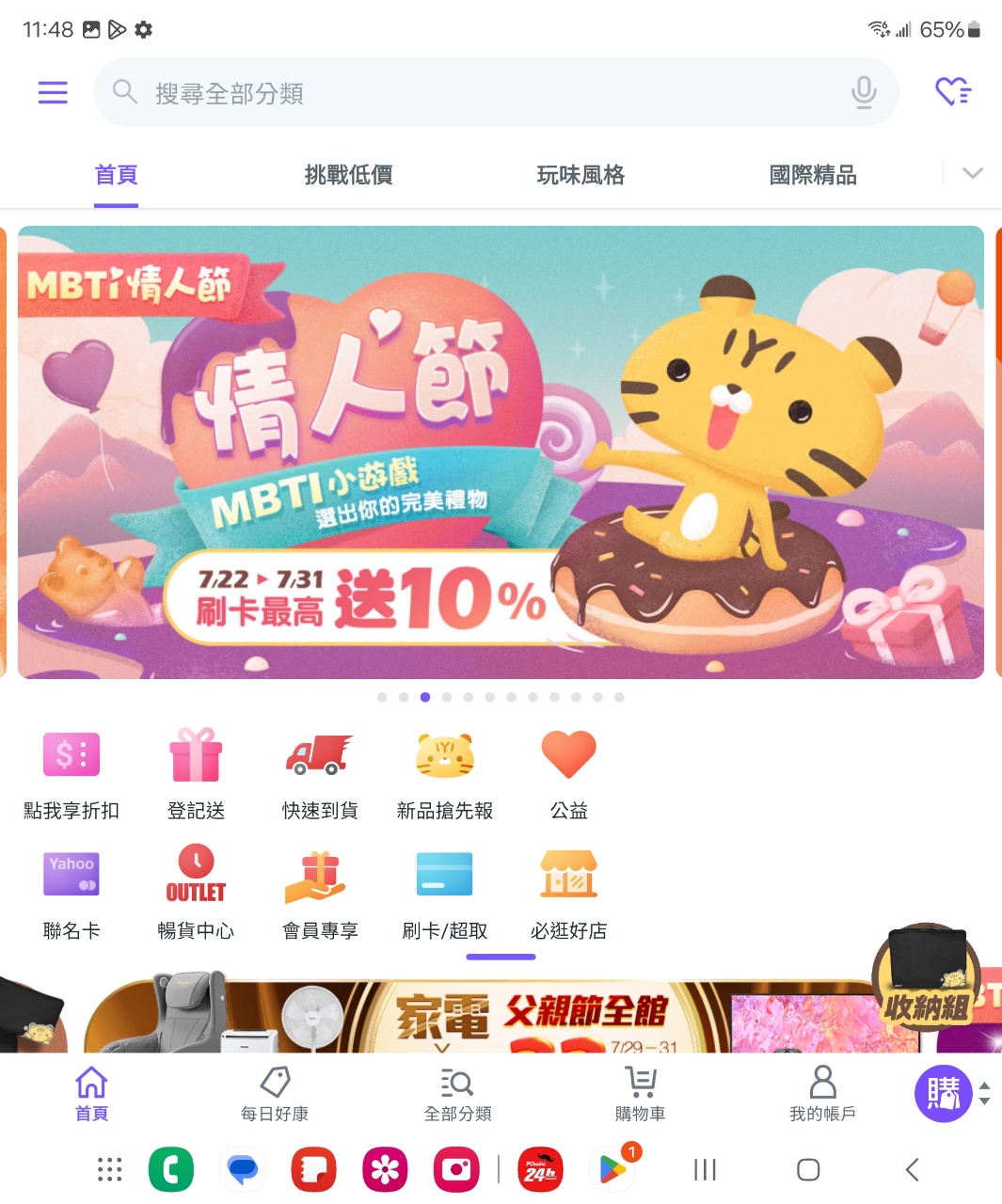Tap the 搜尋全部分類 search box

tap(470, 92)
